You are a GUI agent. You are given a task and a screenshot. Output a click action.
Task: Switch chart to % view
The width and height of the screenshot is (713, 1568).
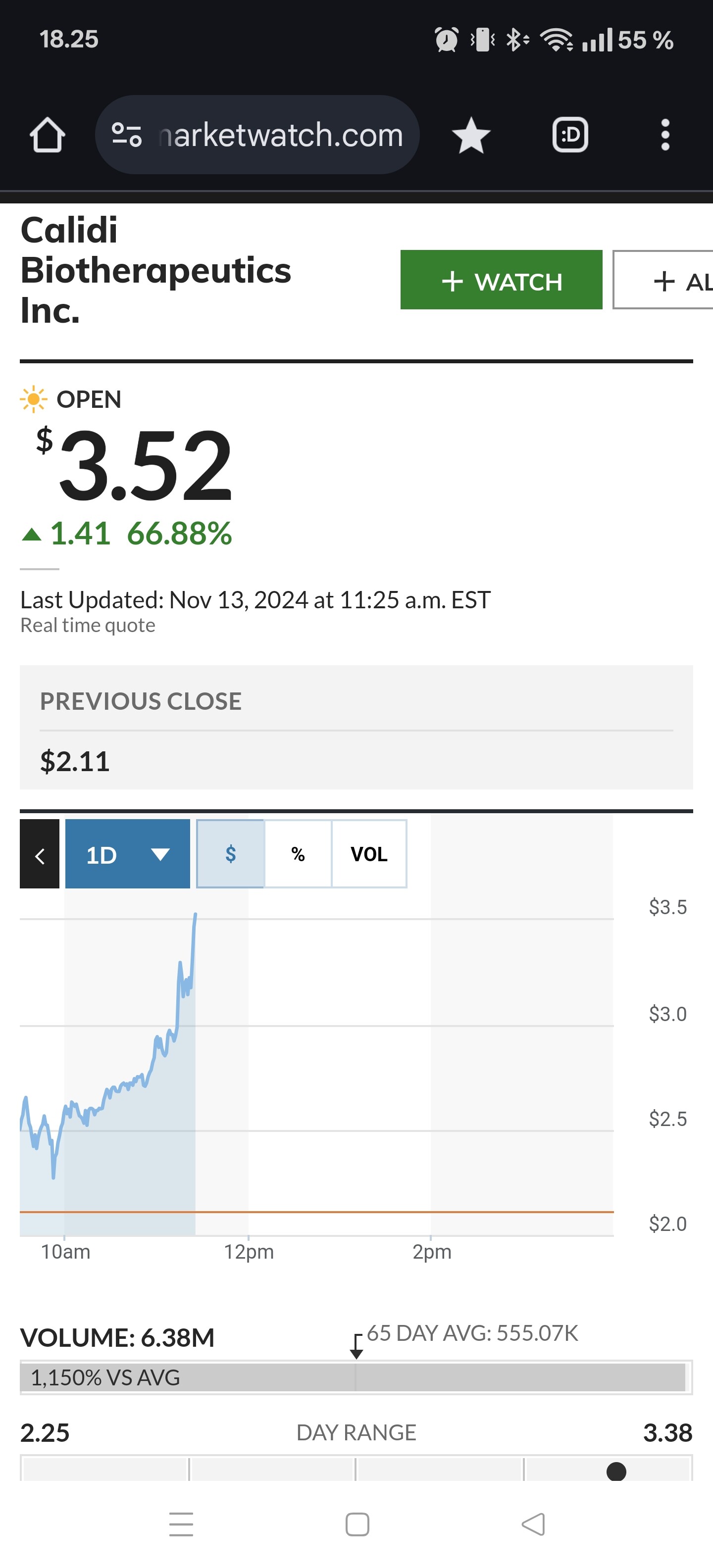coord(298,854)
